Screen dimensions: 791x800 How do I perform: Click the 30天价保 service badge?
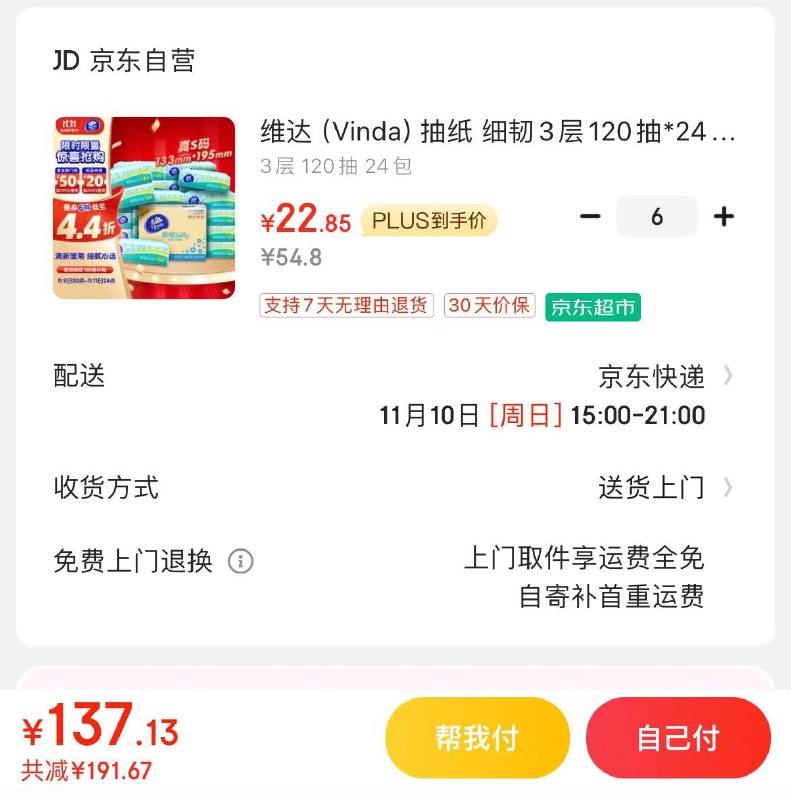[x=488, y=310]
